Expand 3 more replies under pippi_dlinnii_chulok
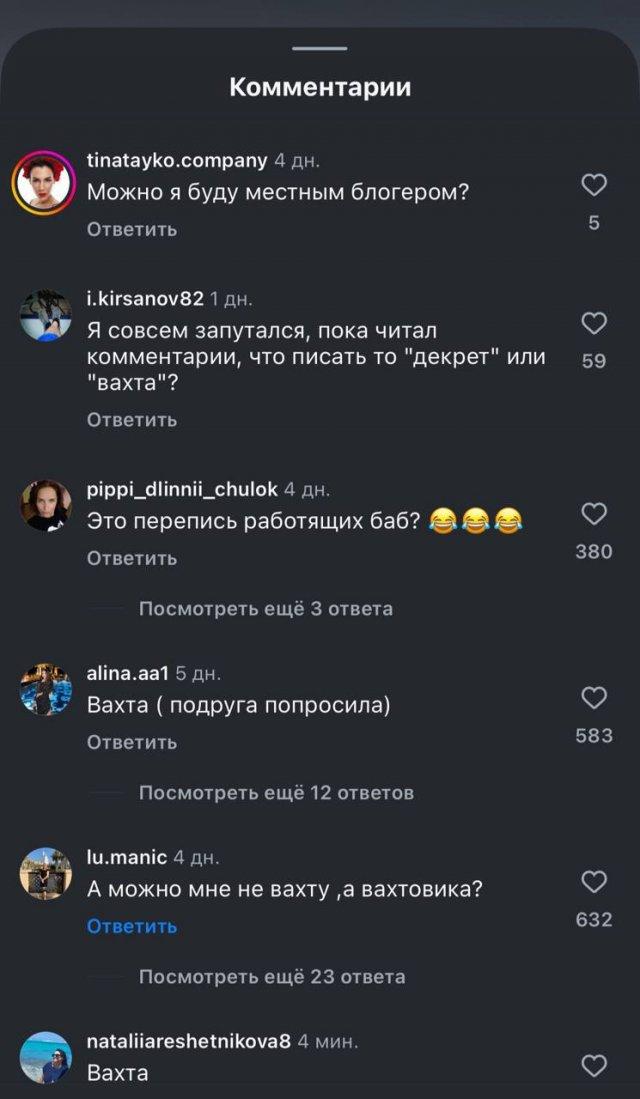Screen dimensions: 640x1099 [x=265, y=608]
